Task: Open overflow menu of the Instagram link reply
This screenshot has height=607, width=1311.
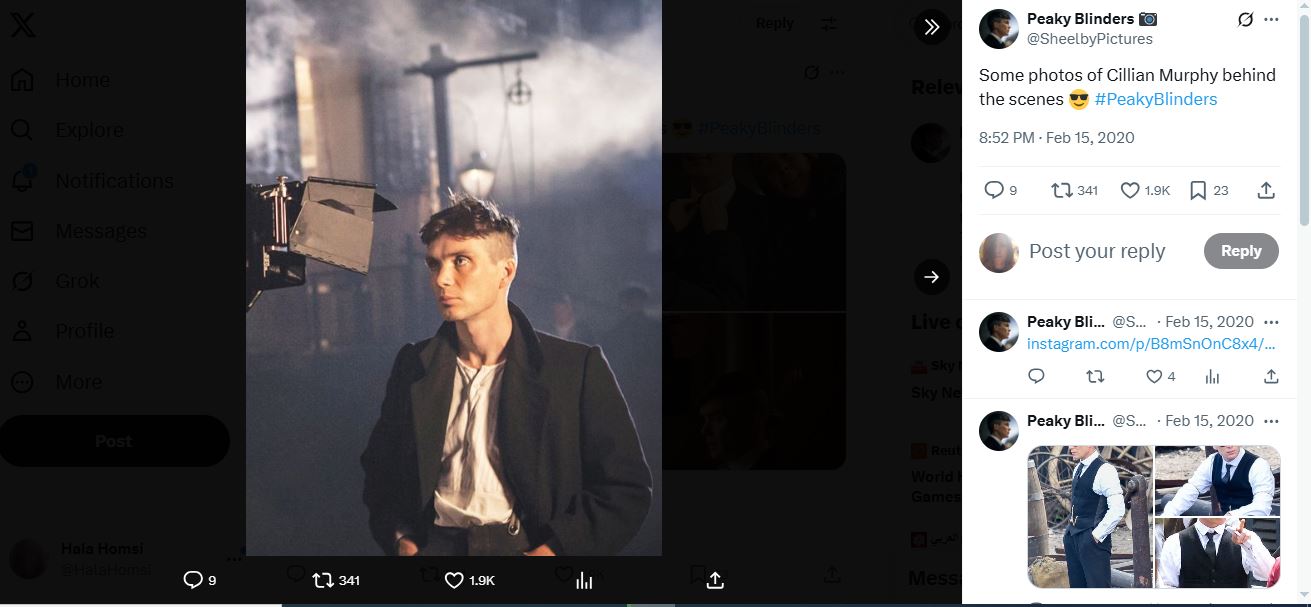Action: click(x=1271, y=322)
